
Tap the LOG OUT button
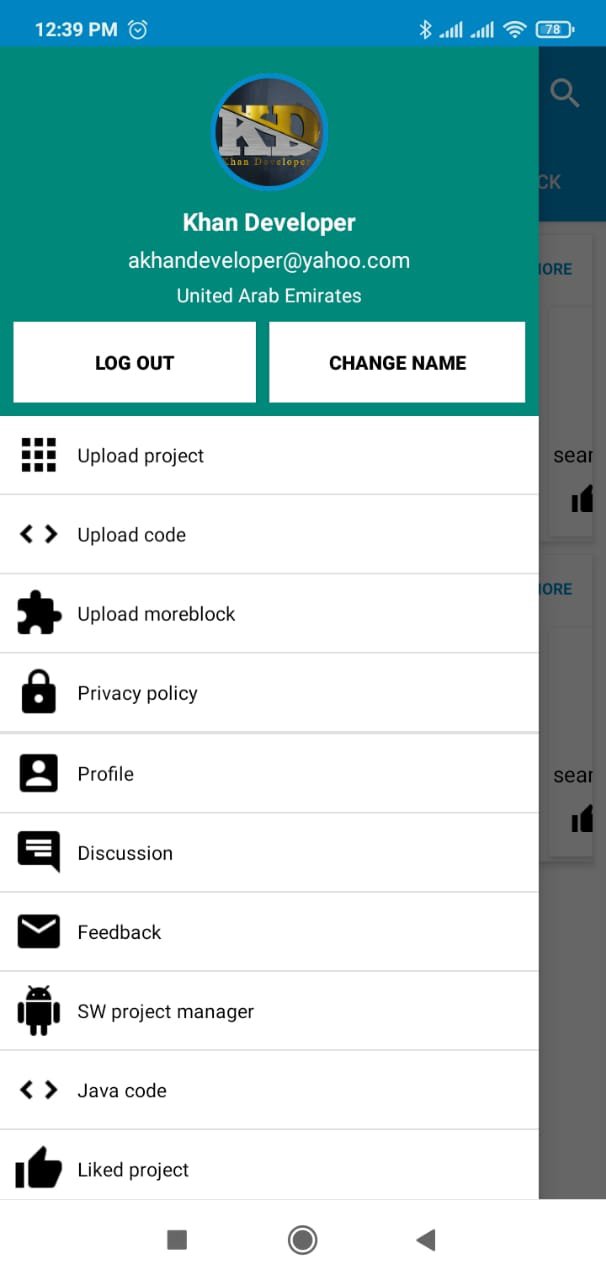click(134, 362)
